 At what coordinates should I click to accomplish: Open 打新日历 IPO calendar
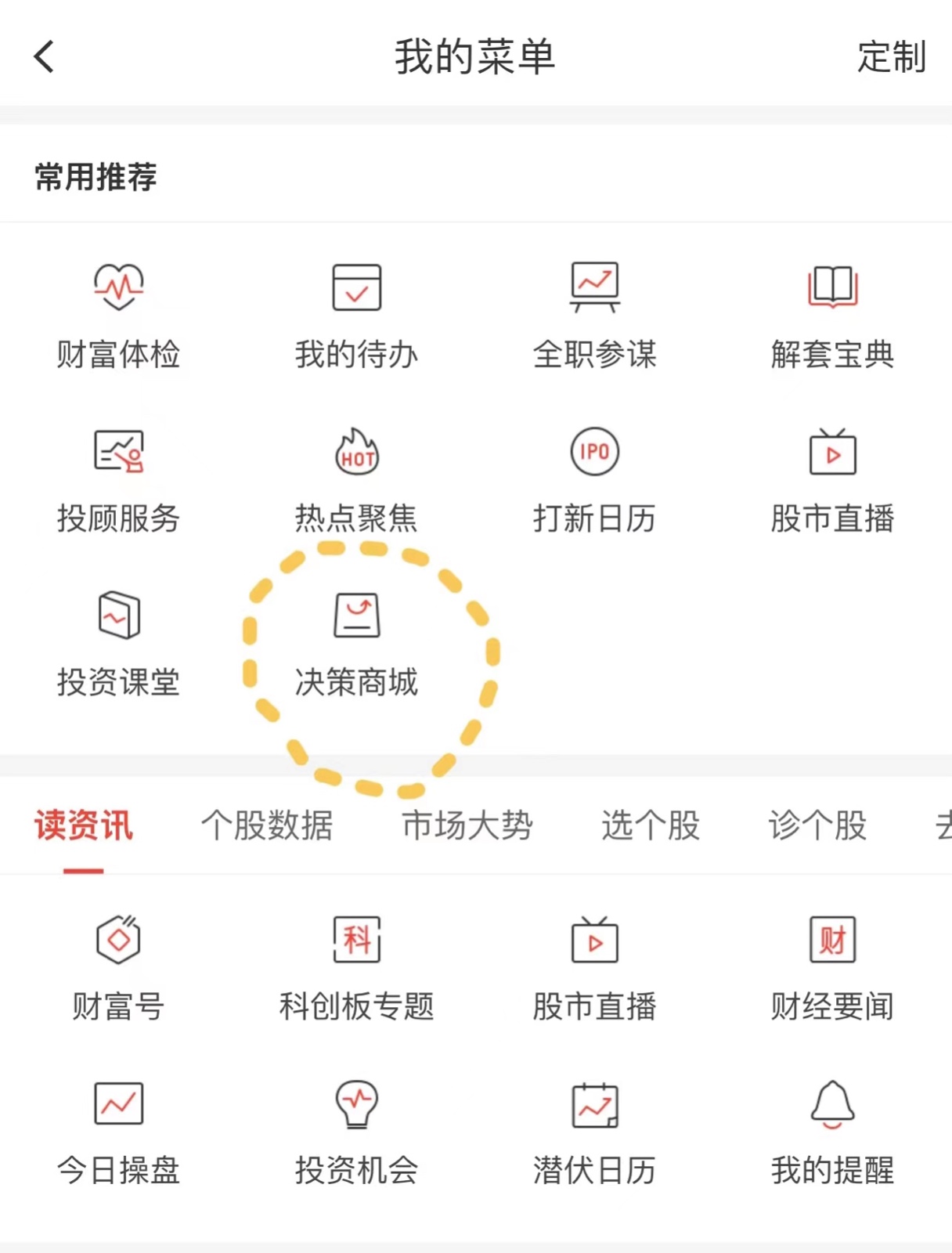594,479
